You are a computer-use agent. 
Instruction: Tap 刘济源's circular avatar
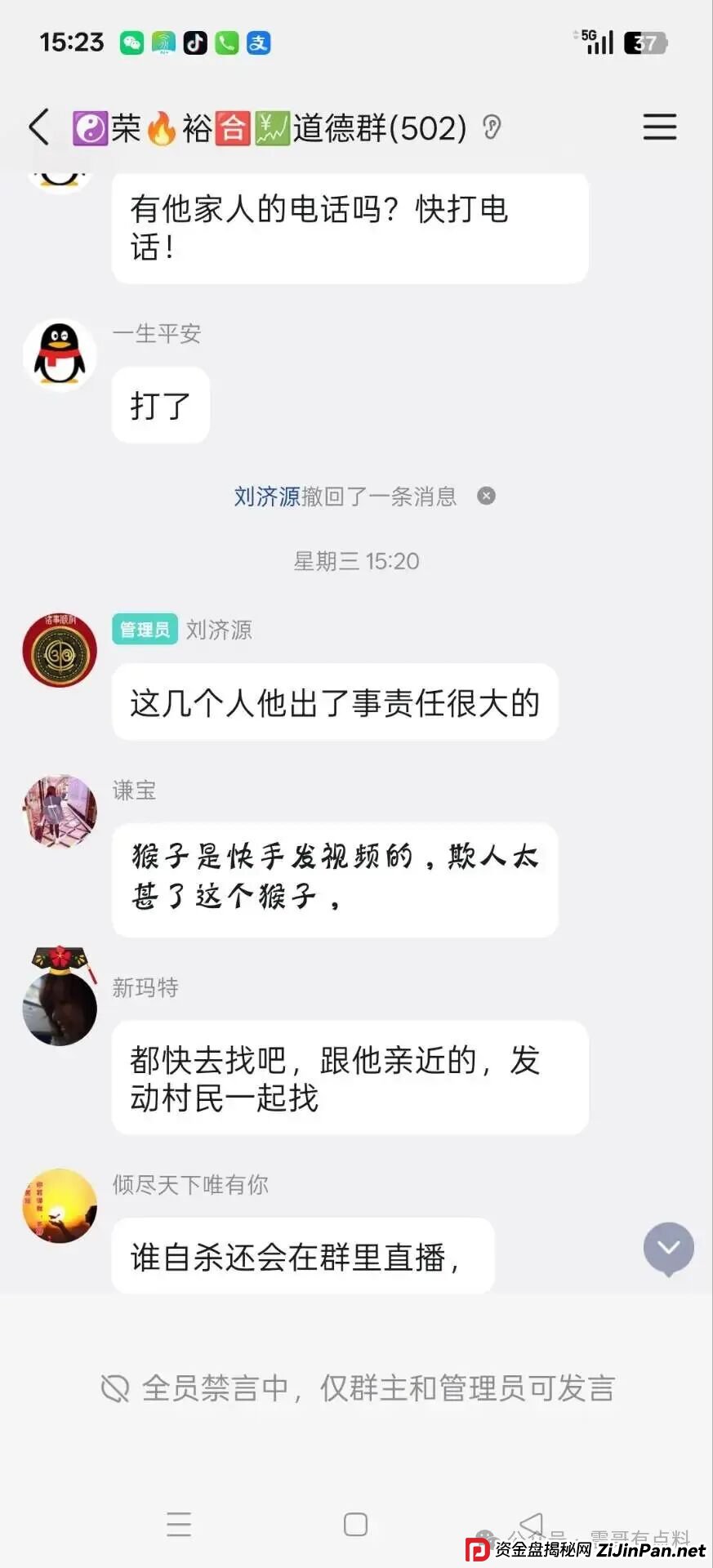58,649
